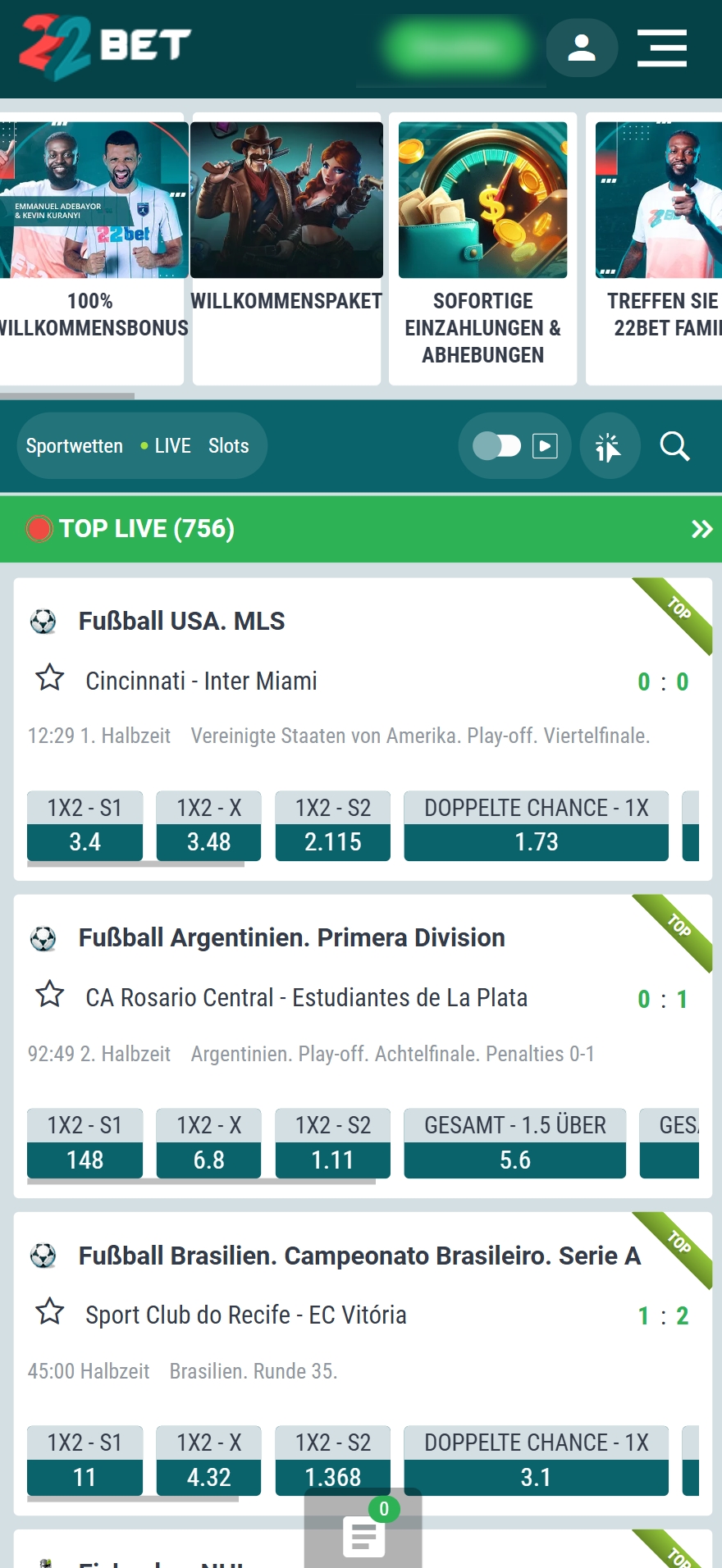Open the user account icon
The image size is (722, 1568).
582,48
